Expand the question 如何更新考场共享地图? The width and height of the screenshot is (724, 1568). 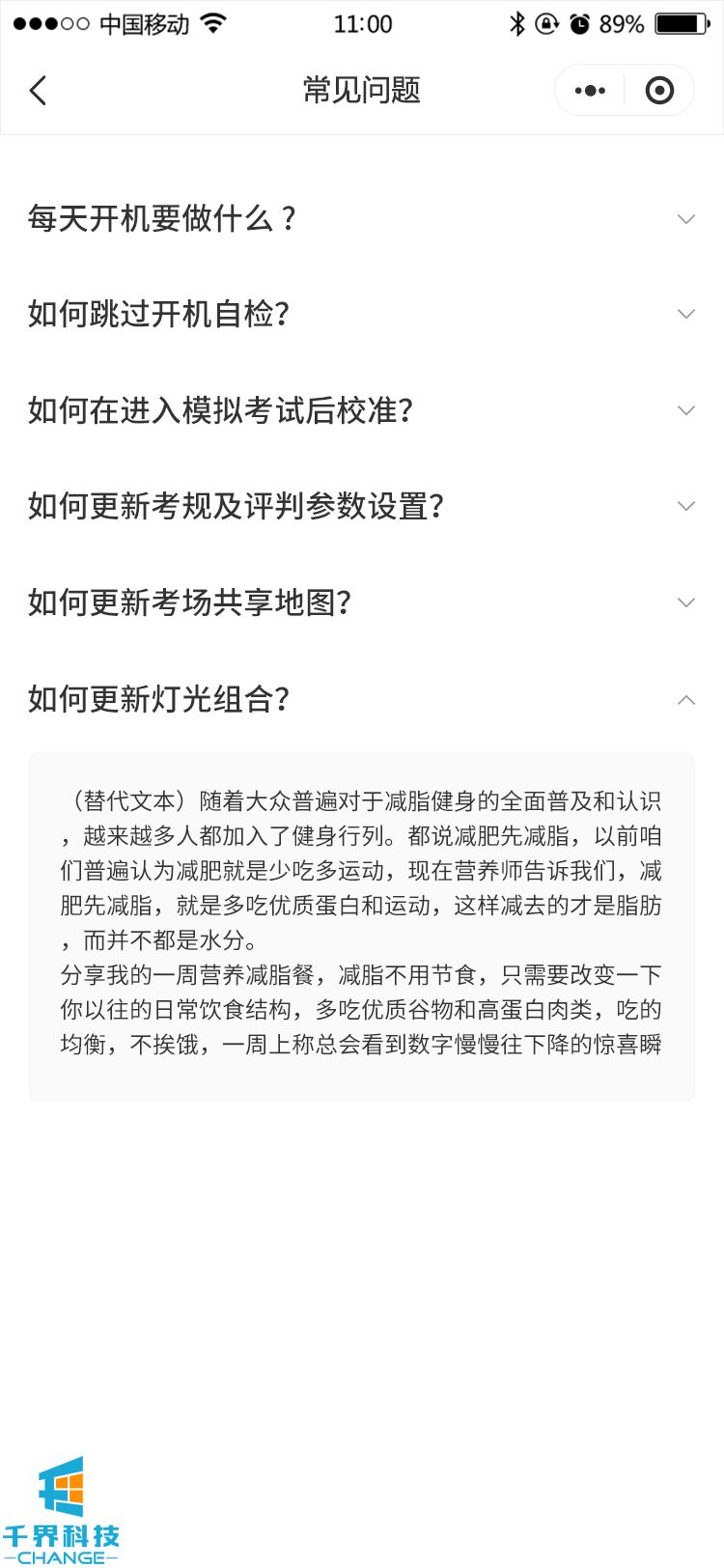click(685, 602)
